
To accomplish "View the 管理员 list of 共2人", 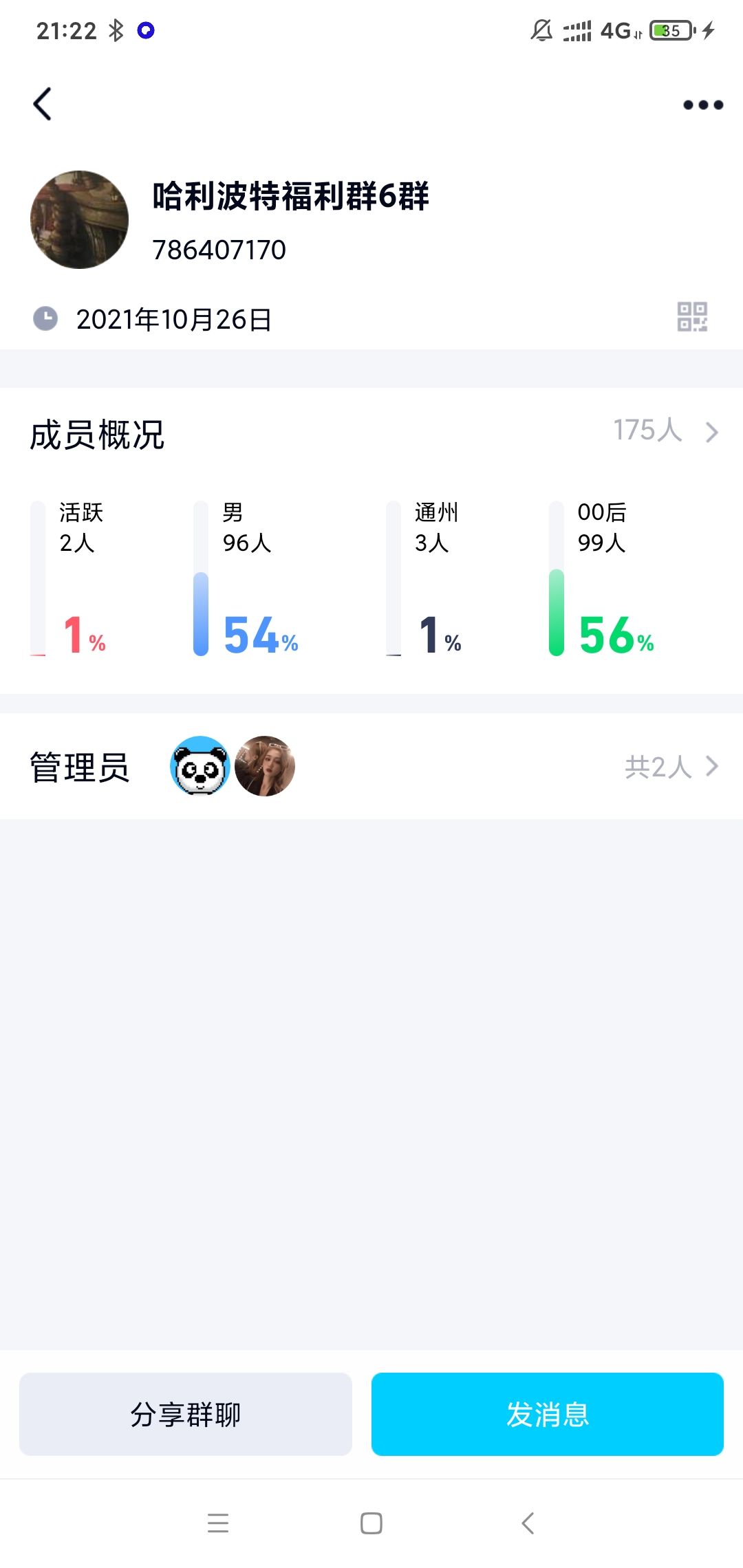I will click(x=671, y=767).
